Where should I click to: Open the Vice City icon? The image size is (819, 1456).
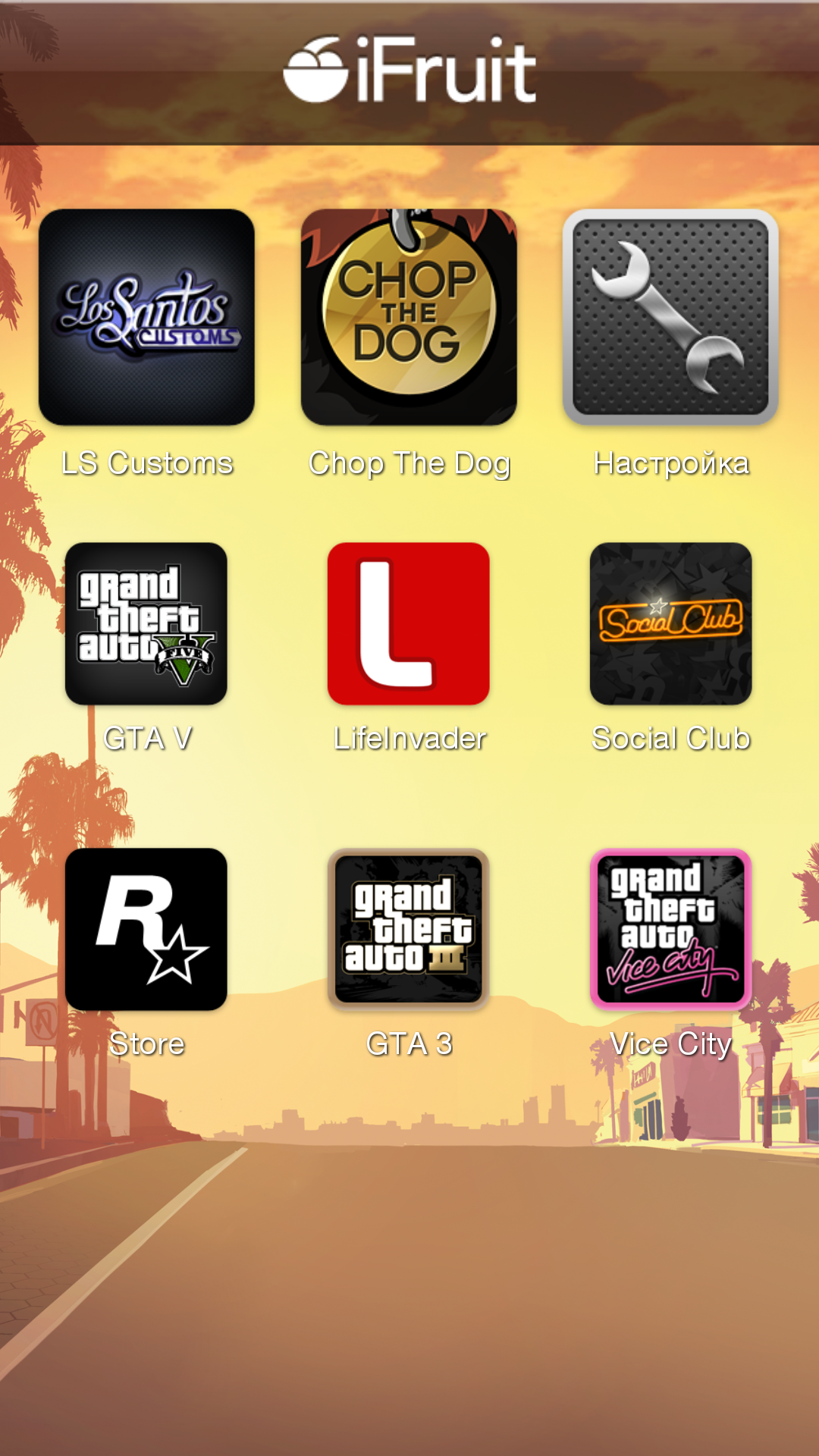point(670,929)
